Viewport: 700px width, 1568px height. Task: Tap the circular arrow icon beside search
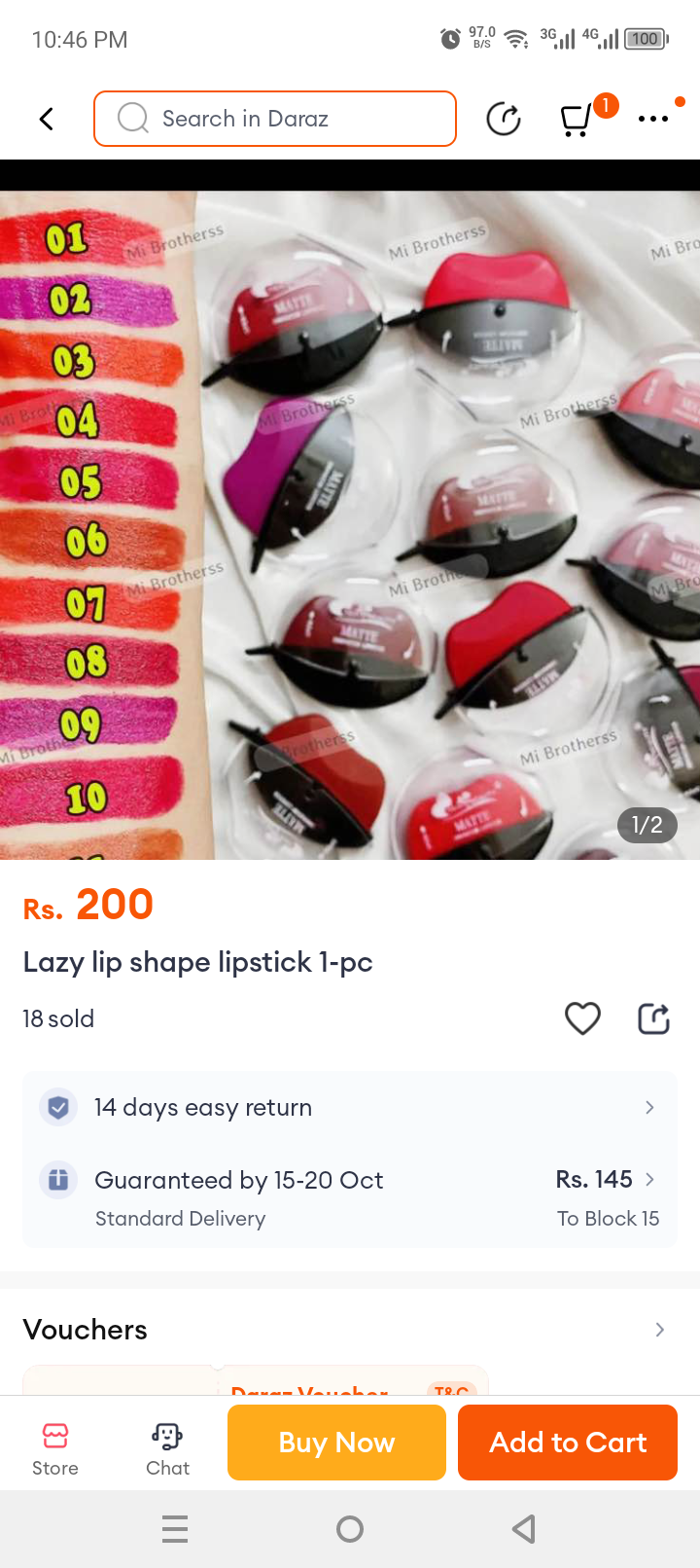(x=504, y=119)
